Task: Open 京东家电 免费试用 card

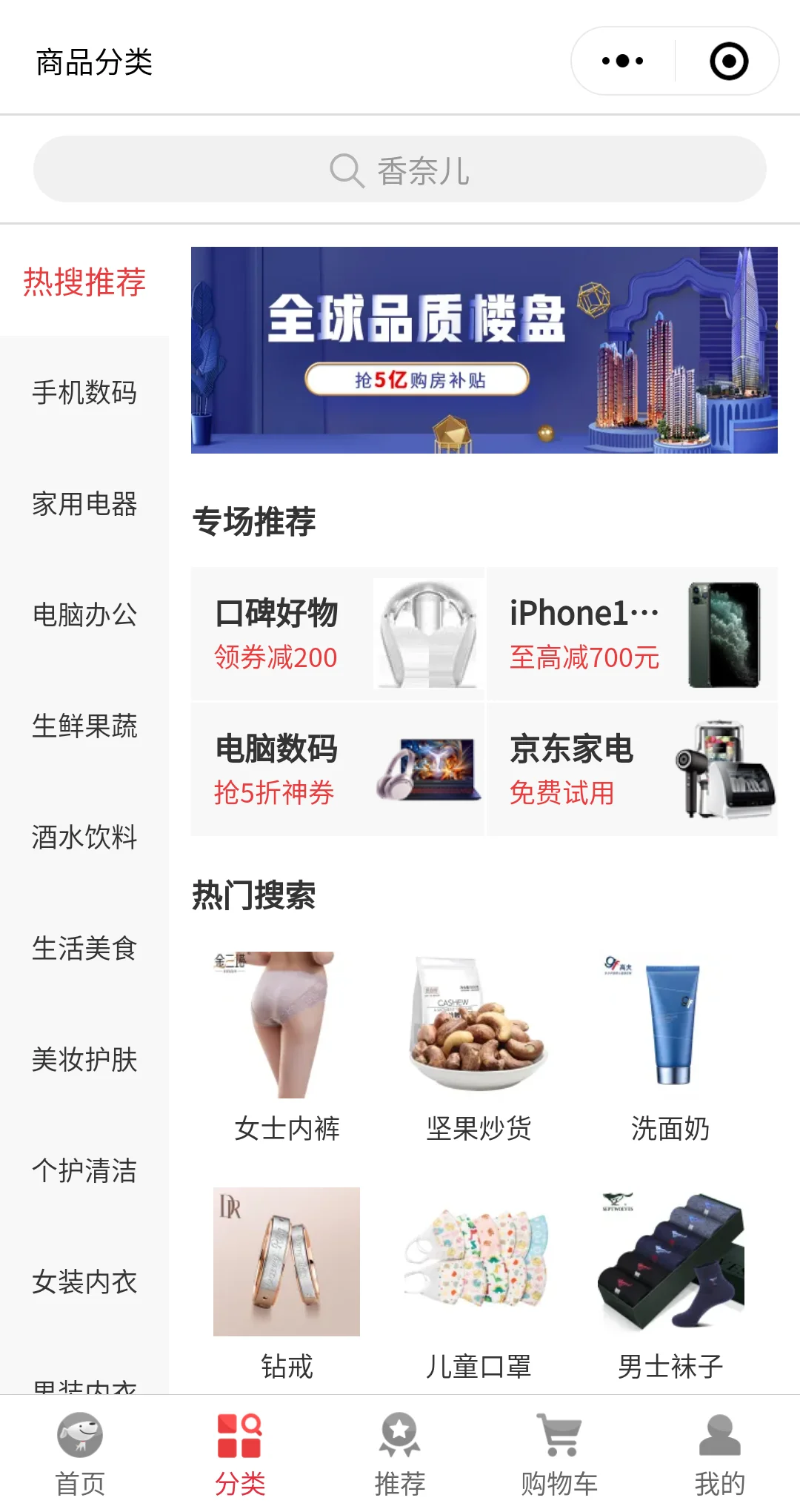Action: tap(633, 769)
